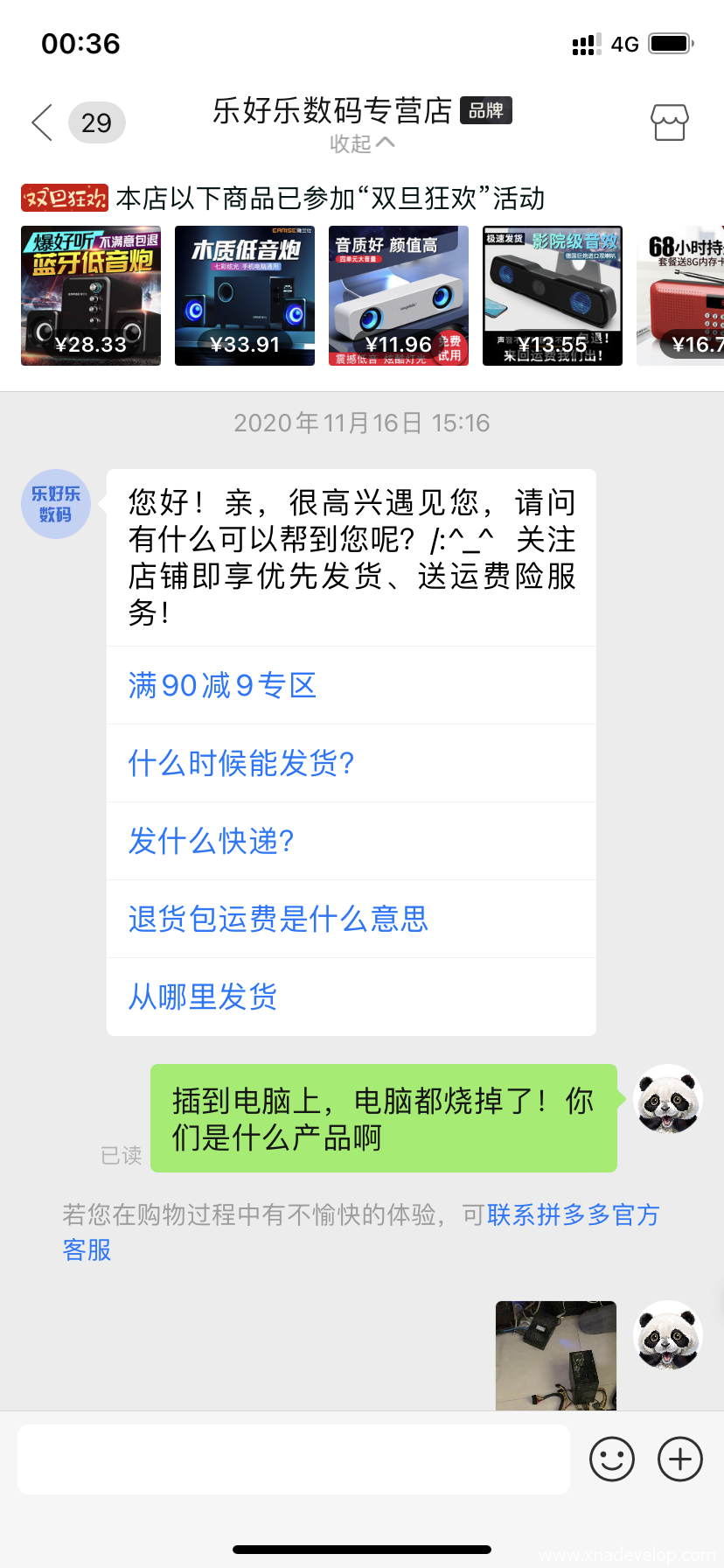Ask 什么时候能发货?
Viewport: 724px width, 1568px height.
coord(241,763)
